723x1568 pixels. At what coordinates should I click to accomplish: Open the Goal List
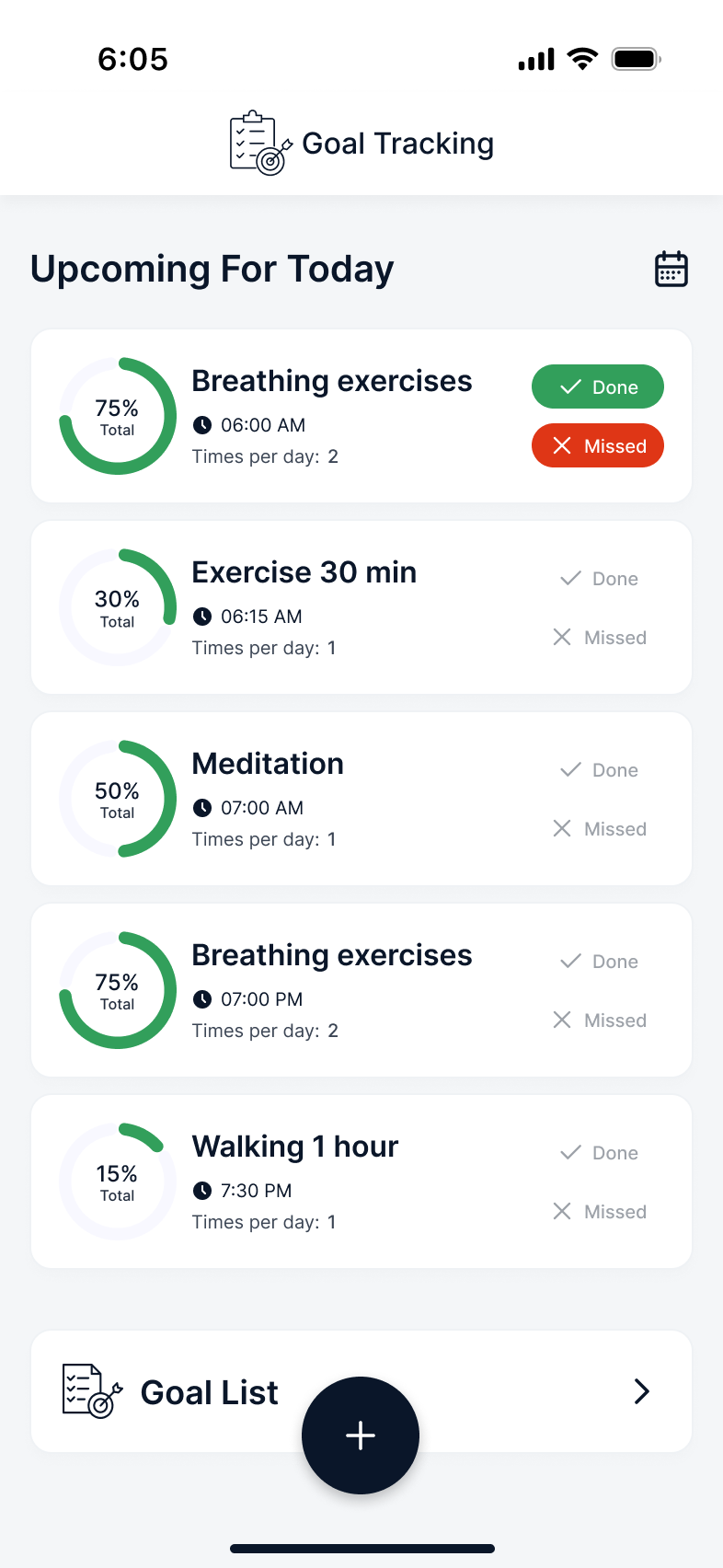[x=361, y=1391]
